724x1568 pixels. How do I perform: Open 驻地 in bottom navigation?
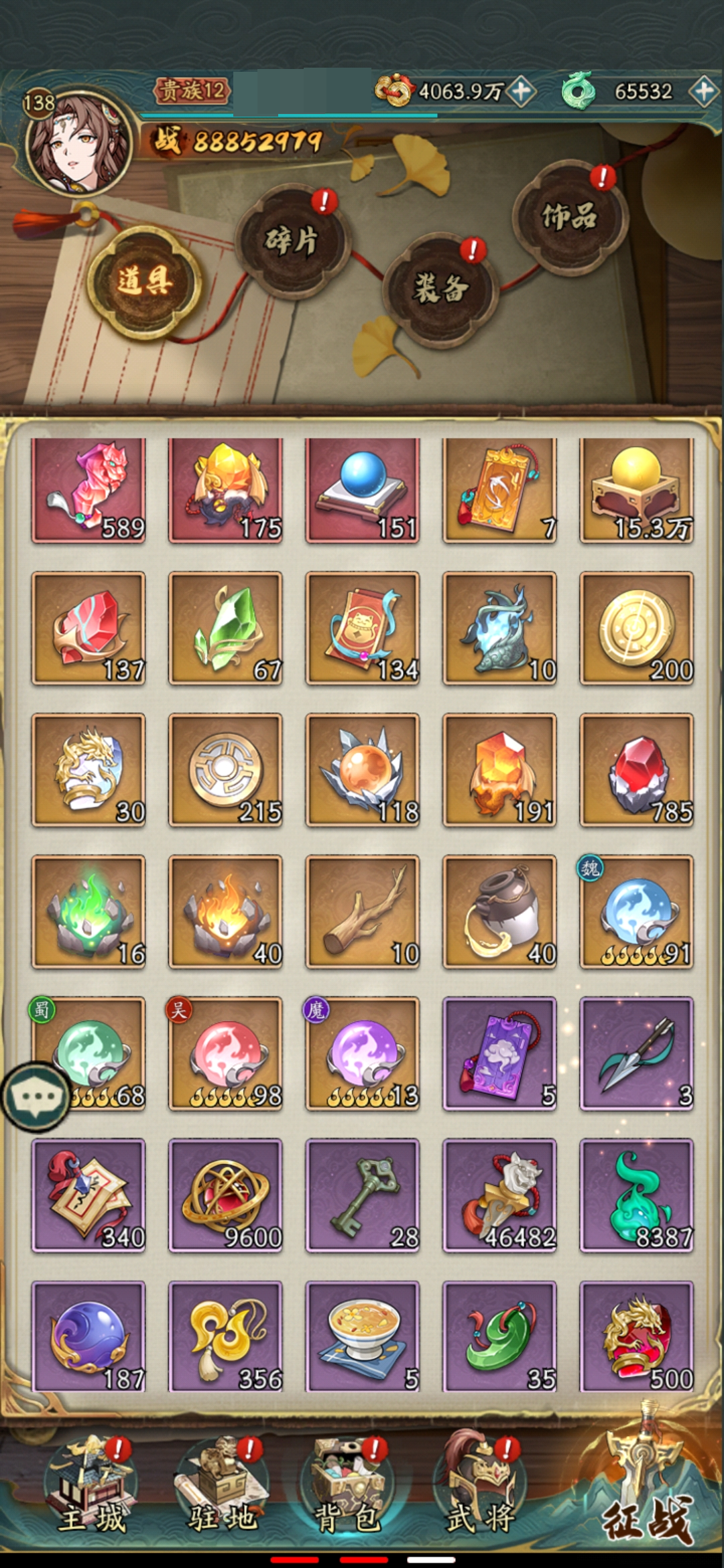[x=221, y=1488]
